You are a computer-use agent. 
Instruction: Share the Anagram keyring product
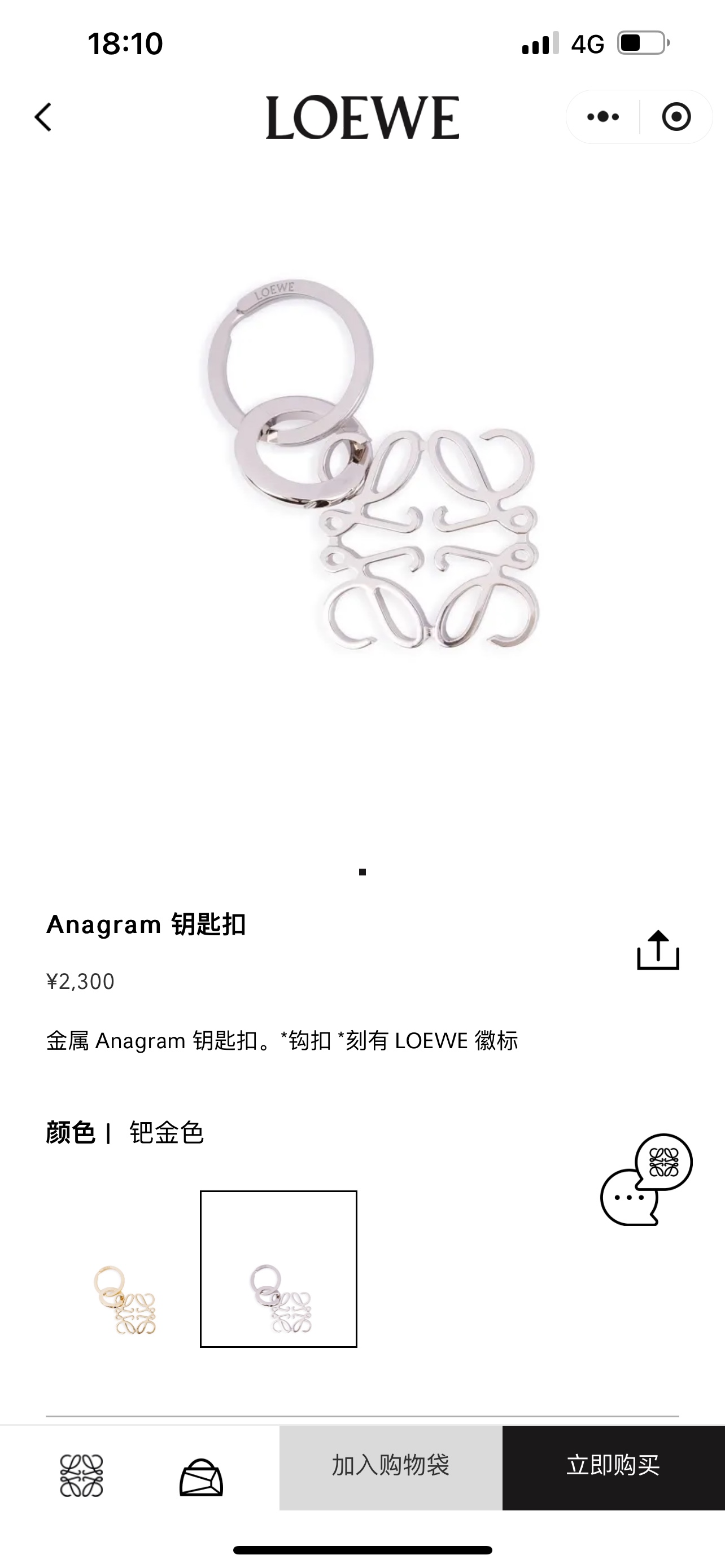click(x=657, y=950)
